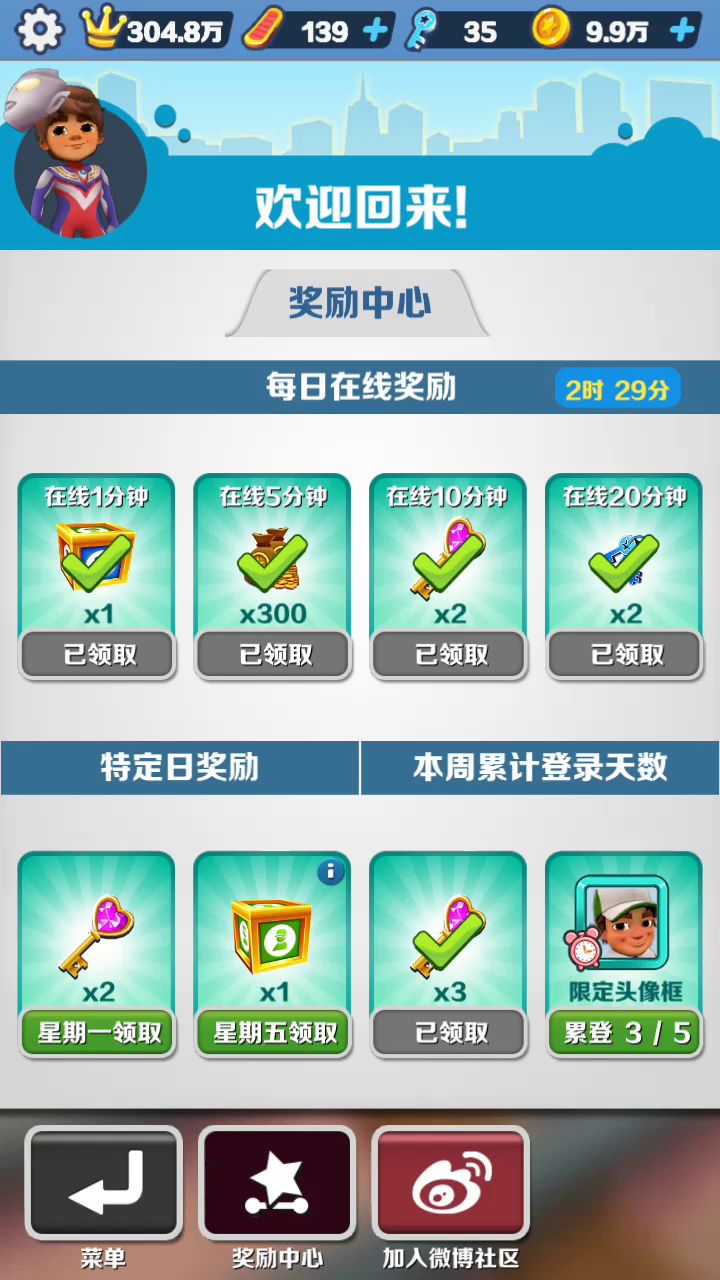Tap the claimed 在线1分钟 reward card
This screenshot has height=1280, width=720.
[x=97, y=575]
